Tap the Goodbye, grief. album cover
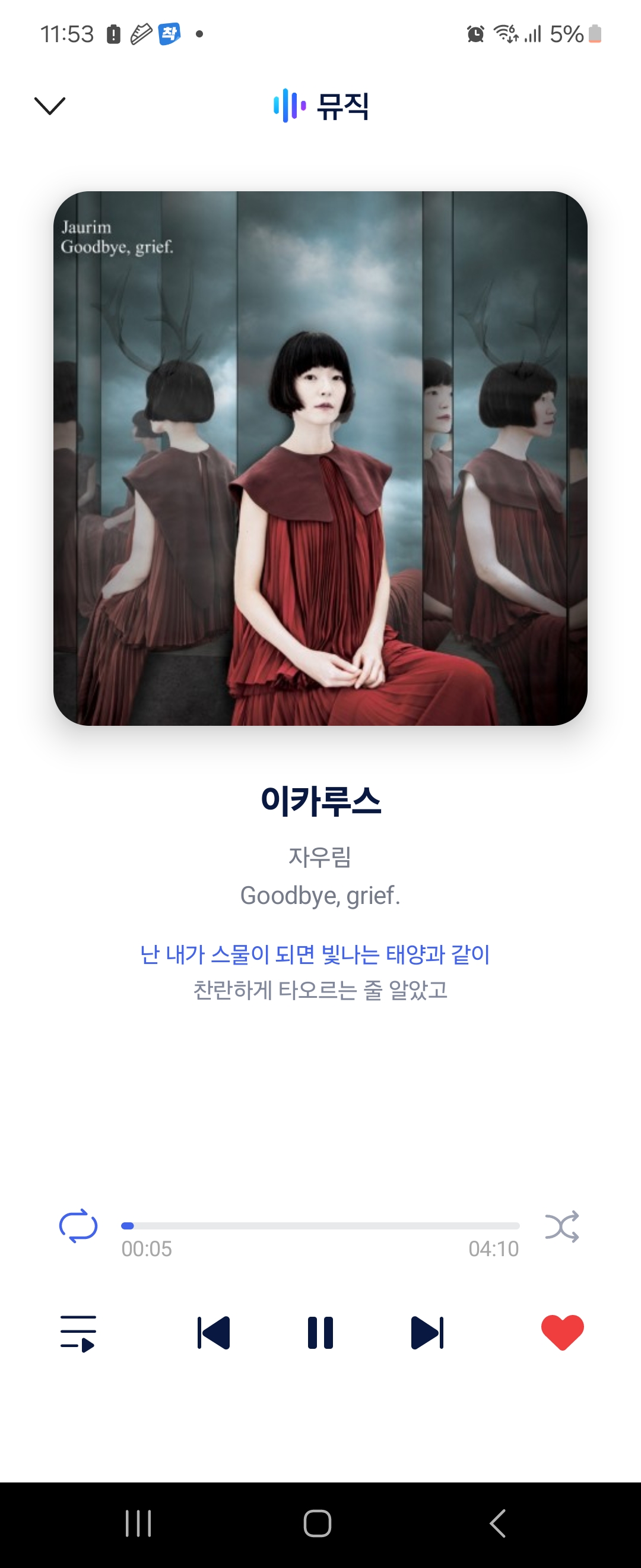This screenshot has height=1568, width=641. click(320, 459)
